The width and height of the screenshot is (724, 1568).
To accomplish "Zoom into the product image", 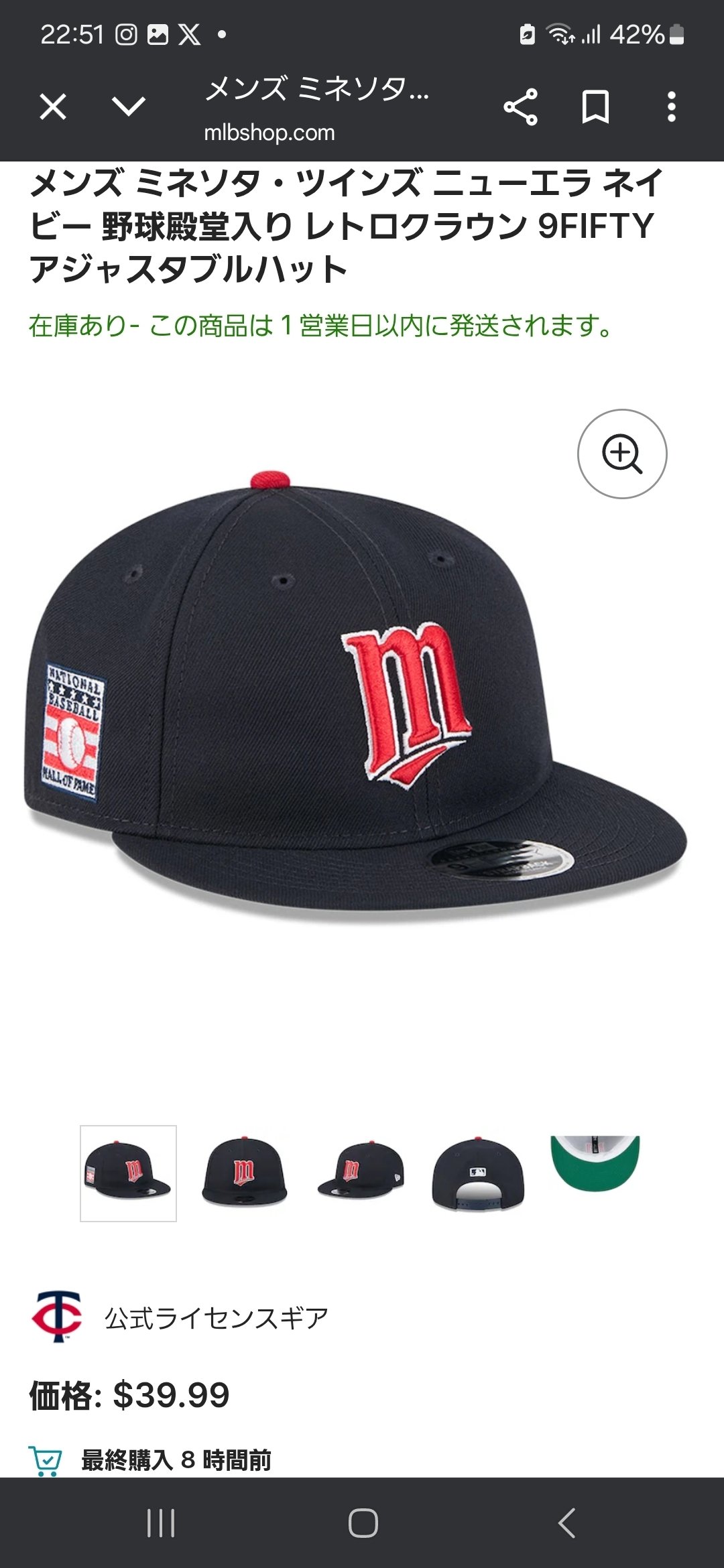I will coord(622,454).
